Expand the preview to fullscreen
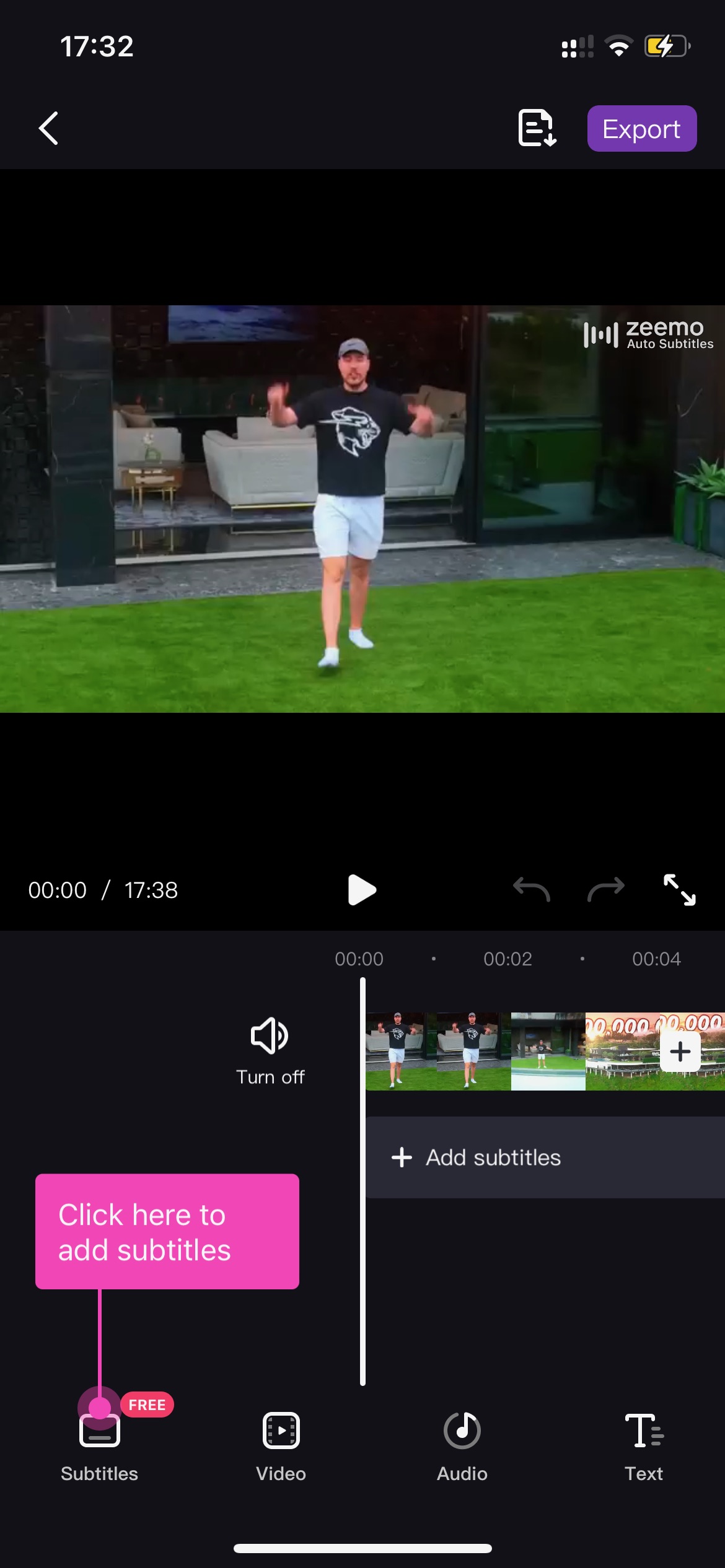 (x=680, y=890)
